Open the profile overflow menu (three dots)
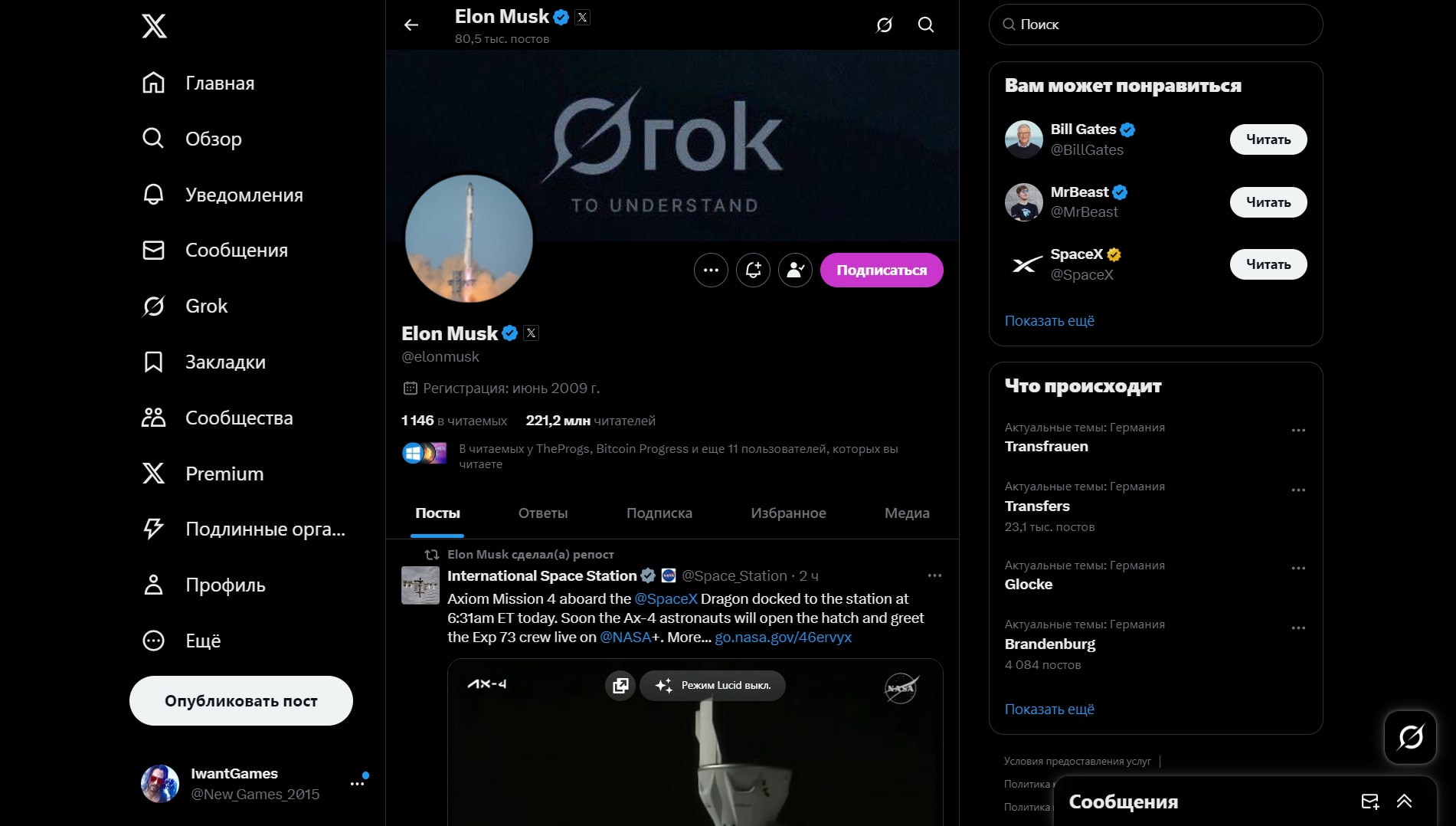 pyautogui.click(x=711, y=270)
